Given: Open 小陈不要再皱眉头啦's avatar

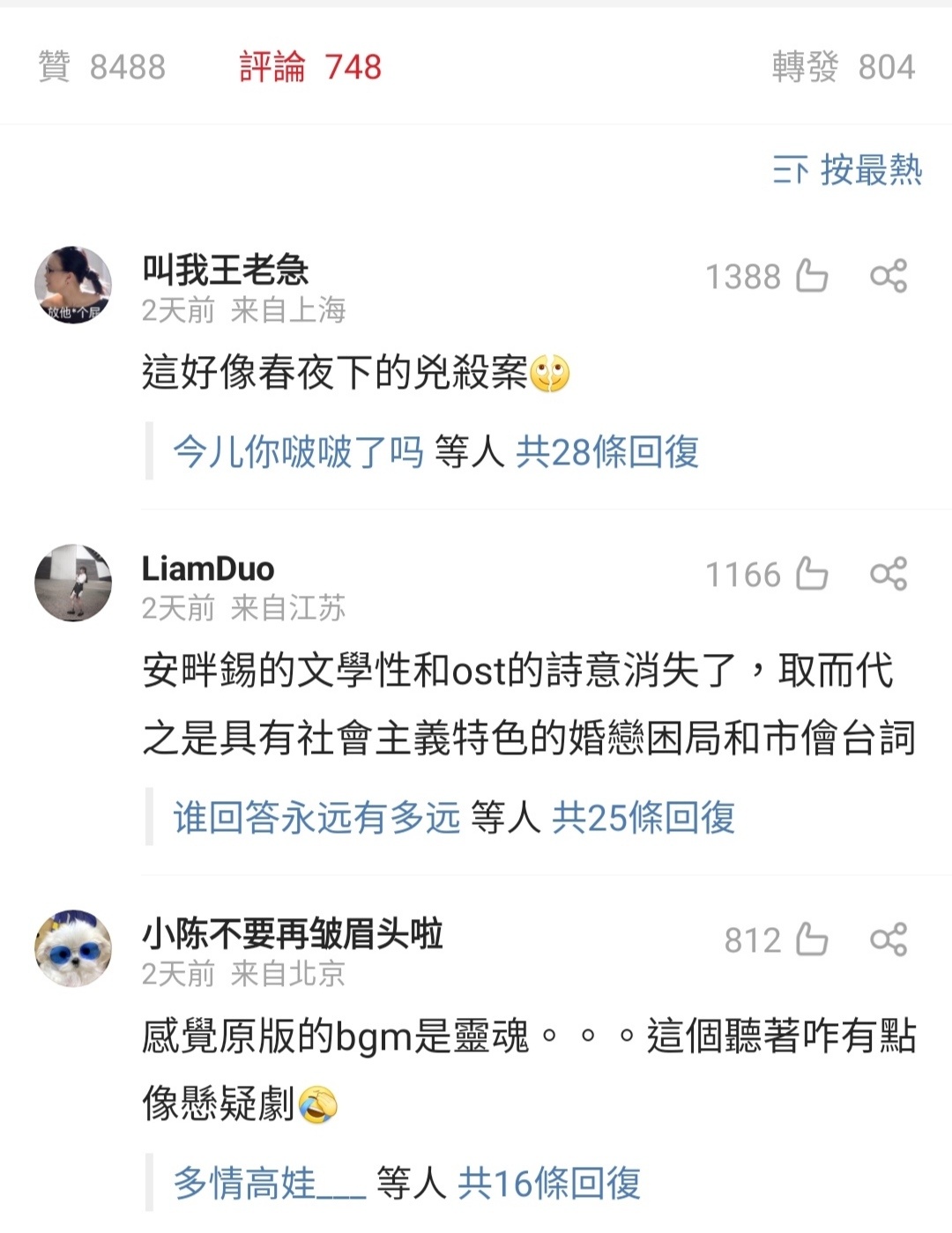Looking at the screenshot, I should pos(73,948).
